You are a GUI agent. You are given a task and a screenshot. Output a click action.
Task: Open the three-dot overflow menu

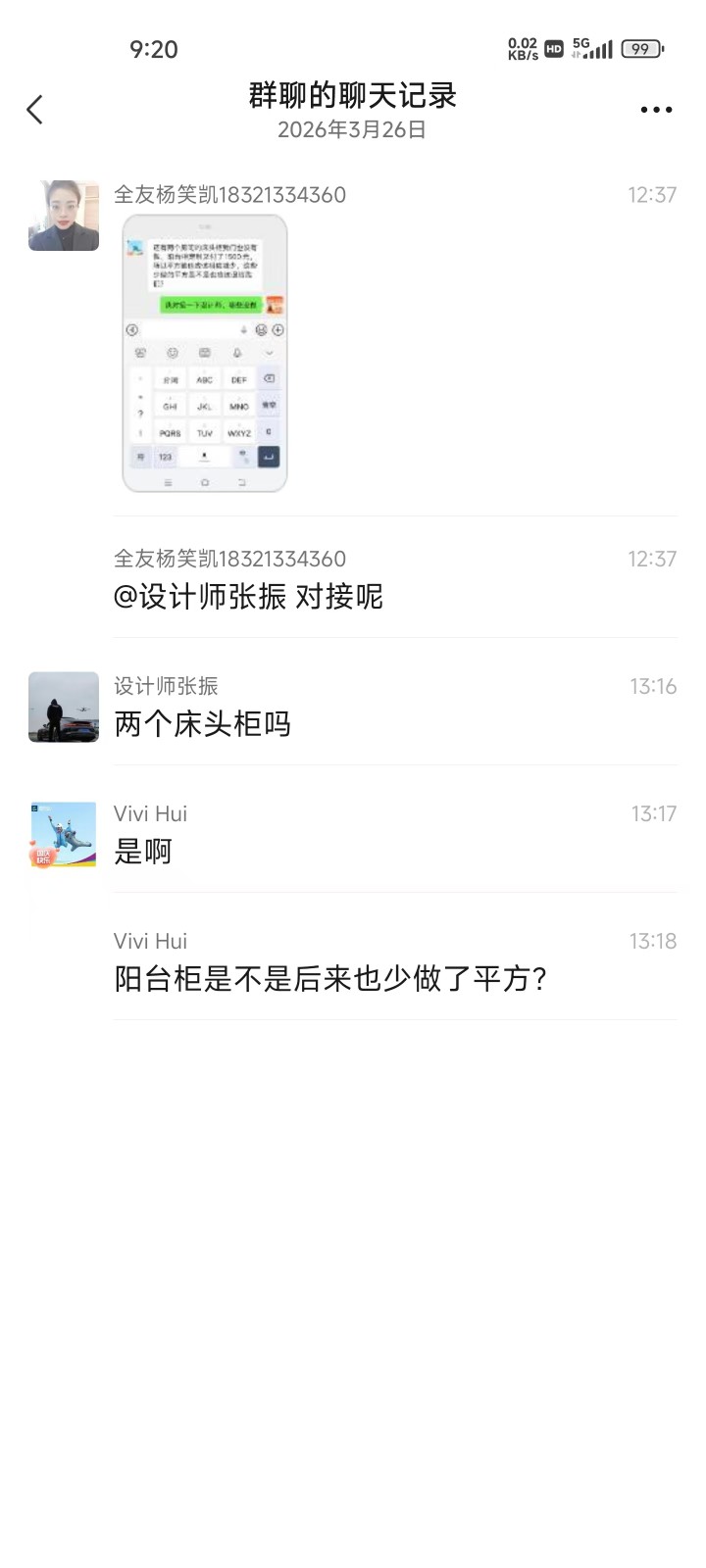(656, 110)
